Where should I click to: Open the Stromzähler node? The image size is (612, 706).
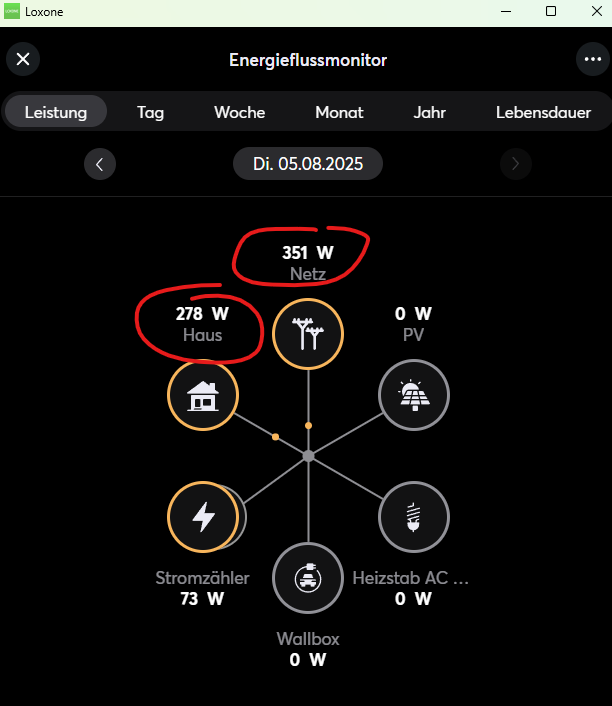[203, 517]
